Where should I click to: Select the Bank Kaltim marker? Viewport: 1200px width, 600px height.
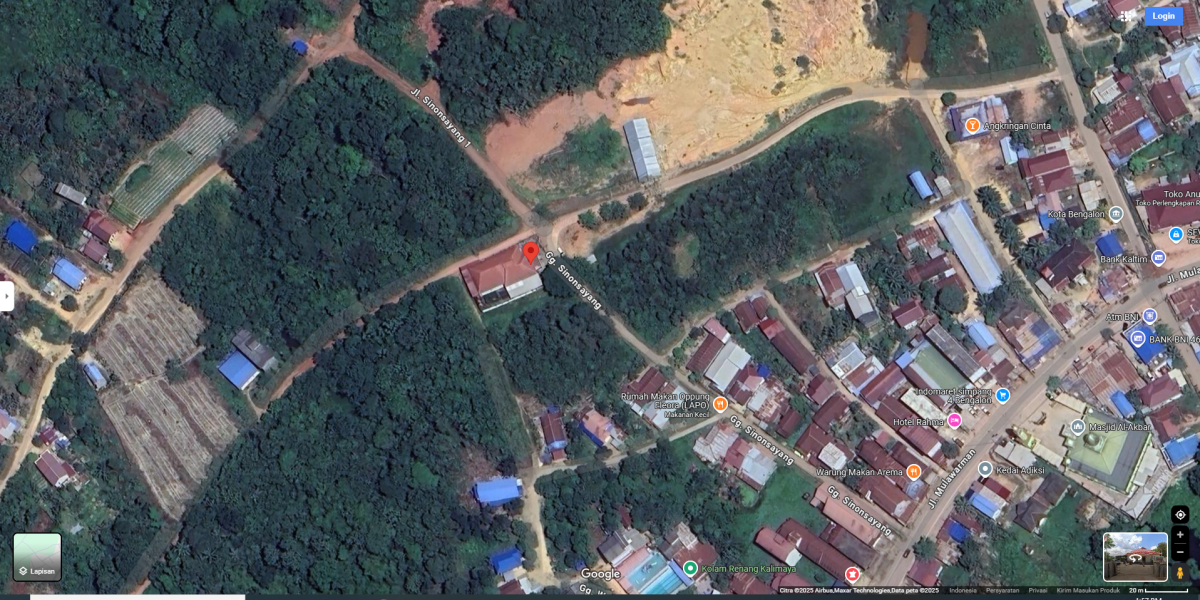click(x=1158, y=258)
